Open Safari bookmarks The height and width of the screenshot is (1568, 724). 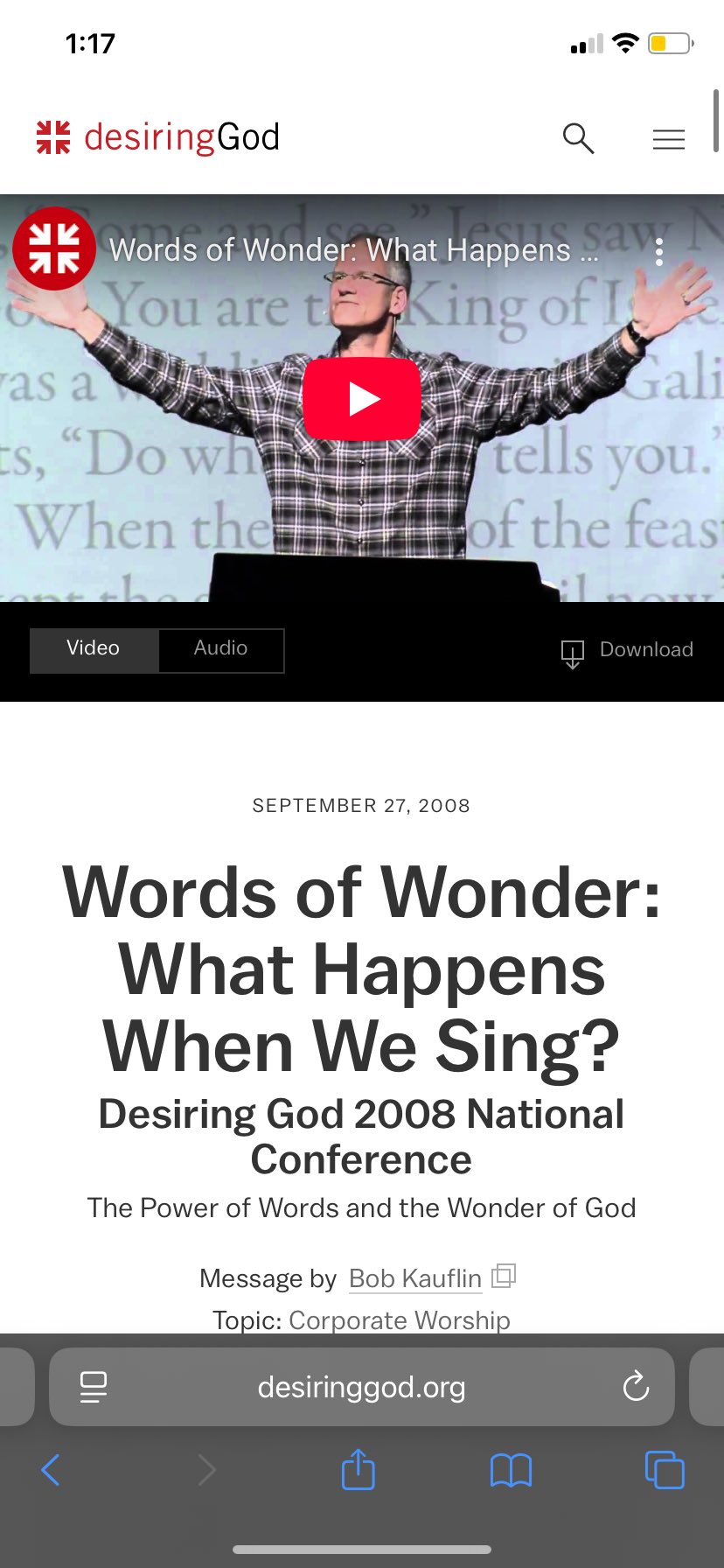tap(511, 1470)
